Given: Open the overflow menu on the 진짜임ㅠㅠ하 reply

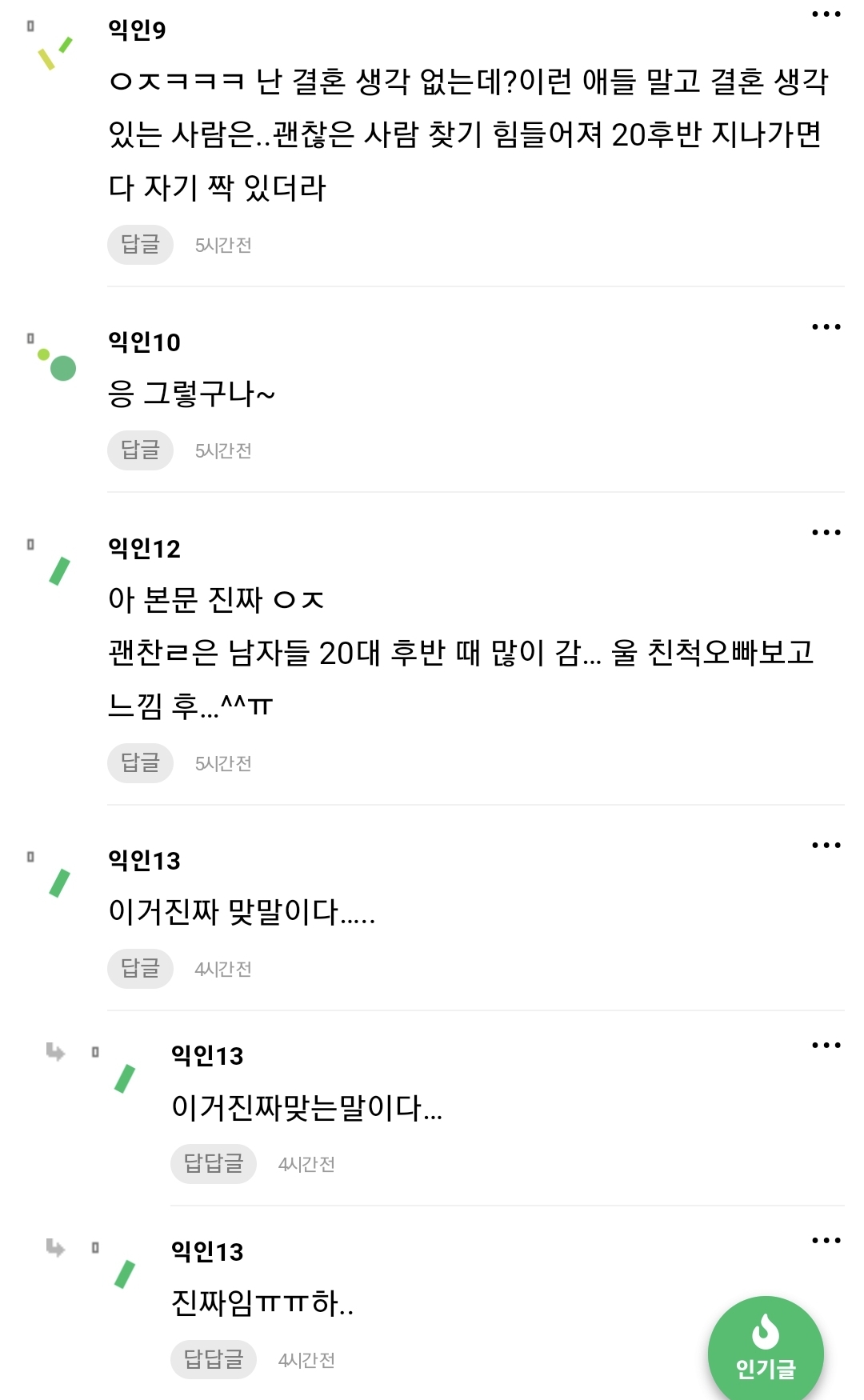Looking at the screenshot, I should click(x=826, y=1241).
